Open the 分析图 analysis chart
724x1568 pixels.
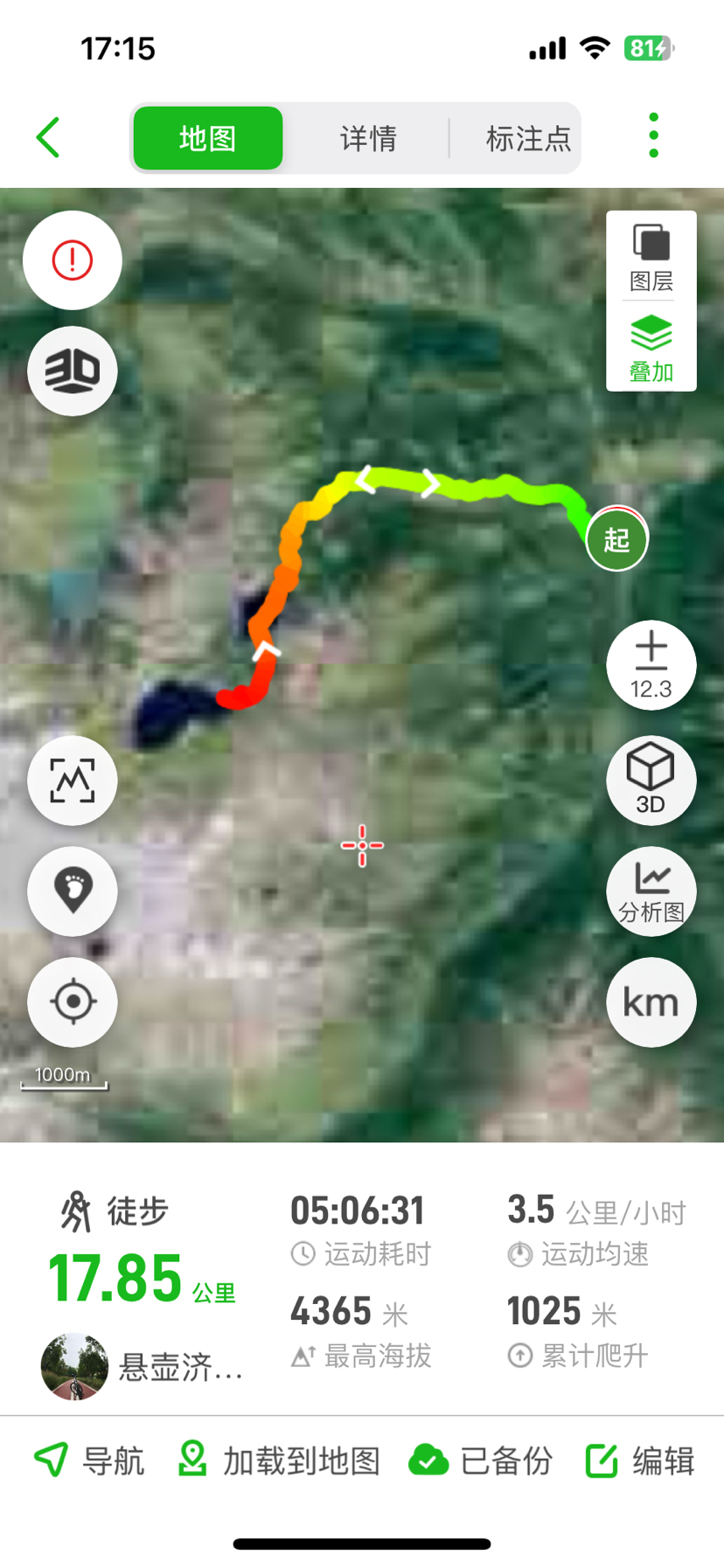(x=651, y=891)
